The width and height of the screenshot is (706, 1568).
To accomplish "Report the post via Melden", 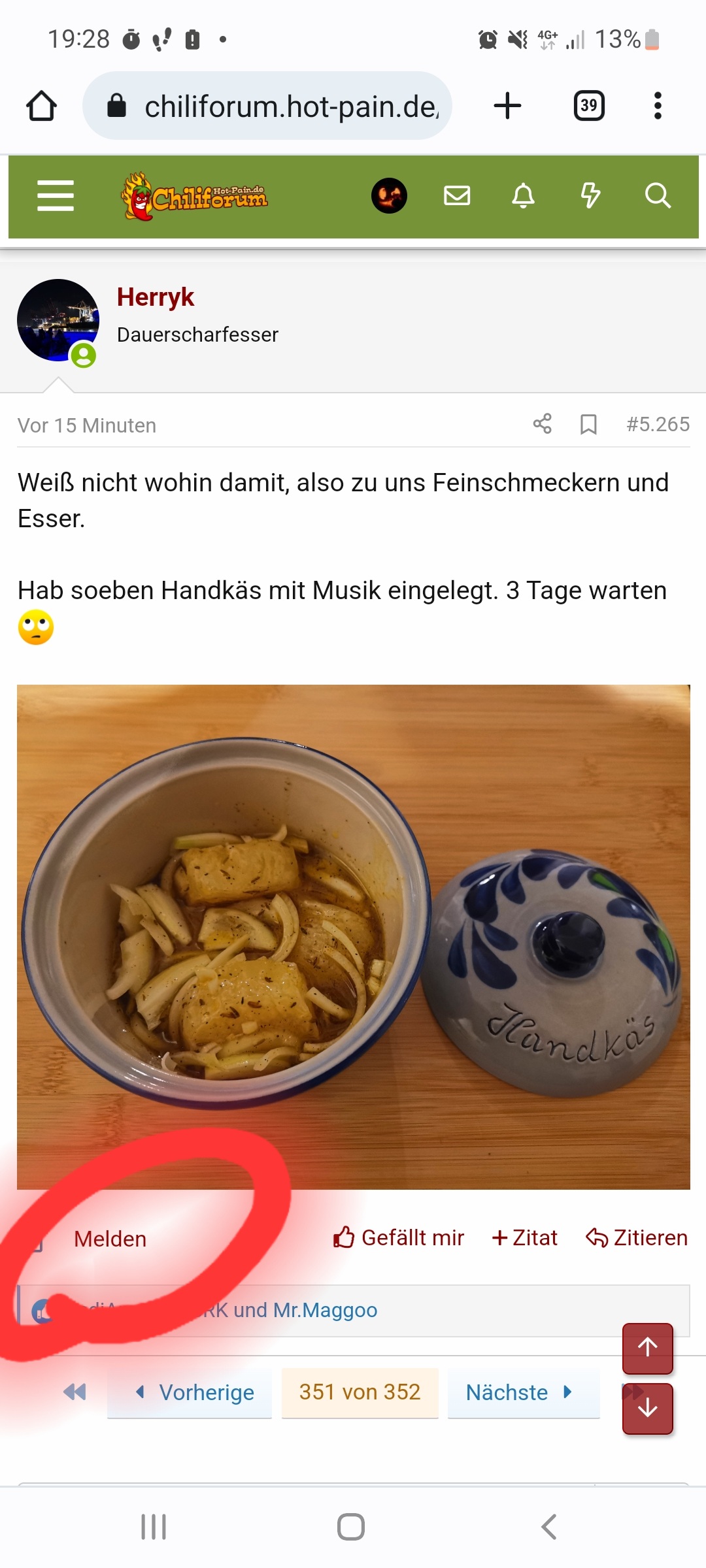I will (x=110, y=1239).
